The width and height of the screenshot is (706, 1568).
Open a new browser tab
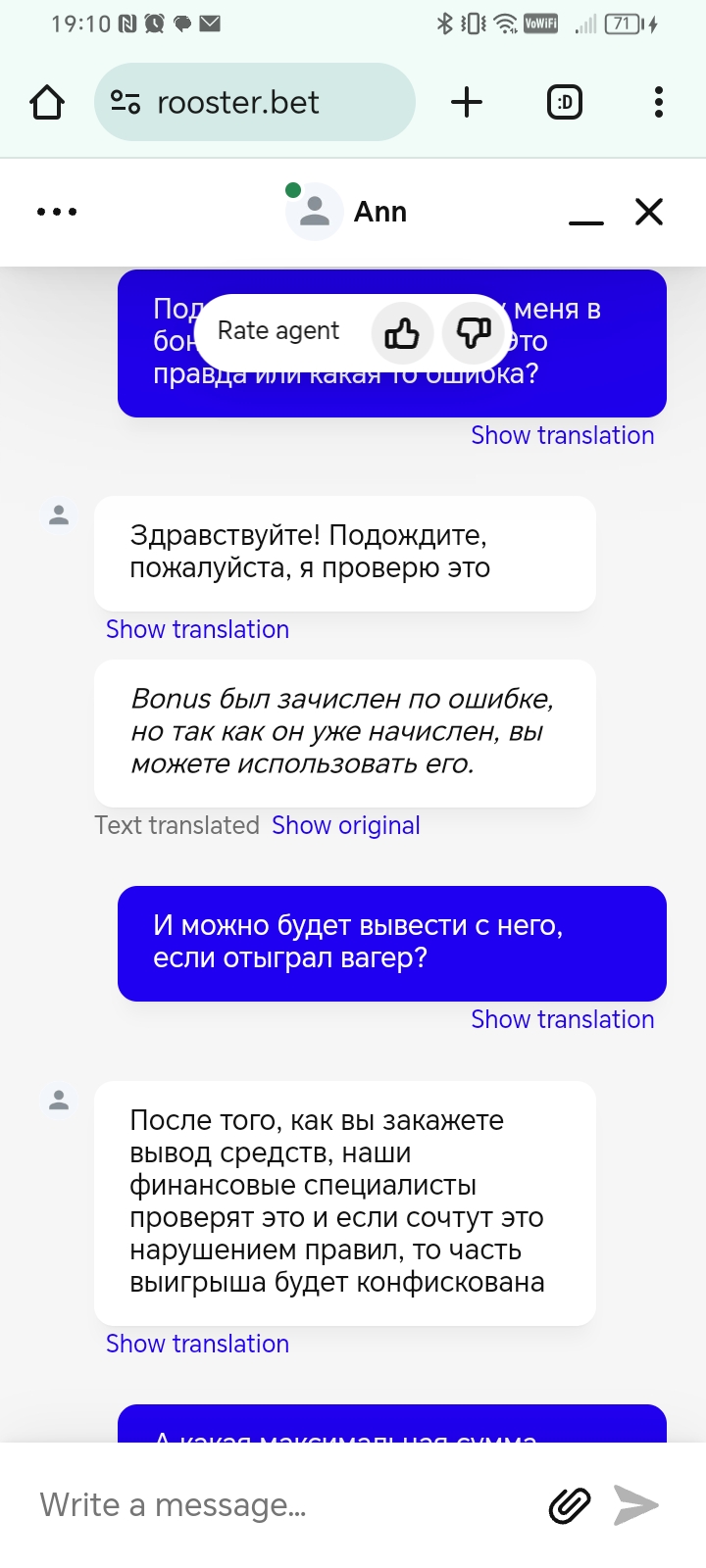tap(467, 102)
